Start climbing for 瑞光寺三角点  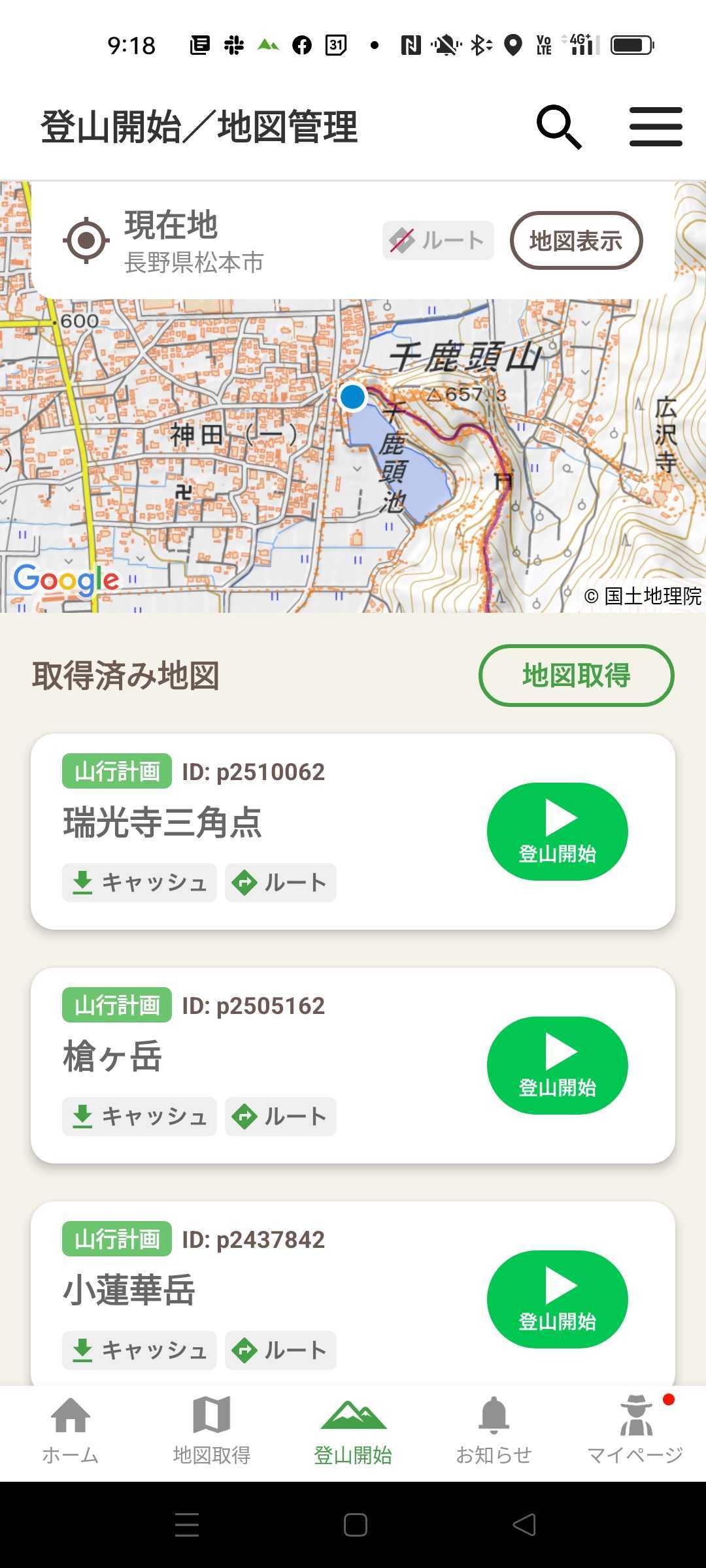(x=557, y=831)
